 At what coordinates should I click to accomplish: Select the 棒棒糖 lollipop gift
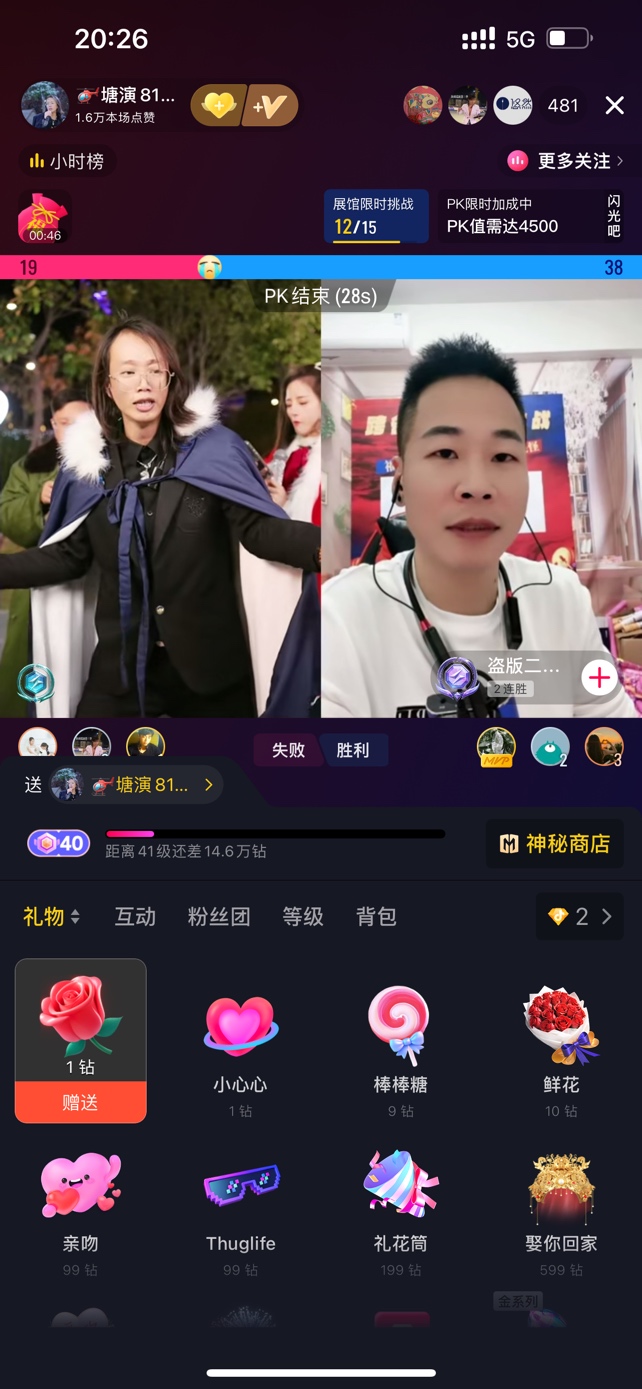pos(400,1040)
